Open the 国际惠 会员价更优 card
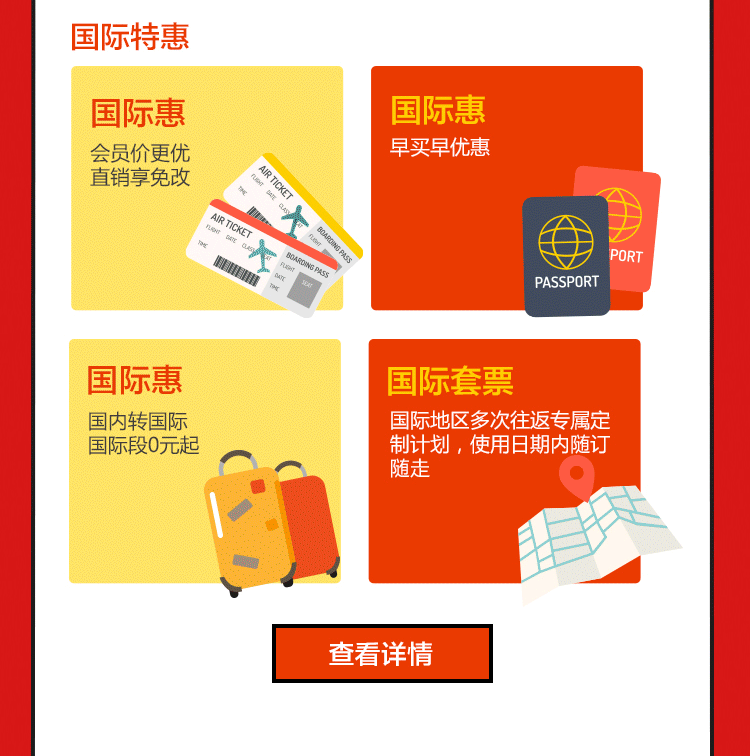This screenshot has width=750, height=756. click(206, 188)
